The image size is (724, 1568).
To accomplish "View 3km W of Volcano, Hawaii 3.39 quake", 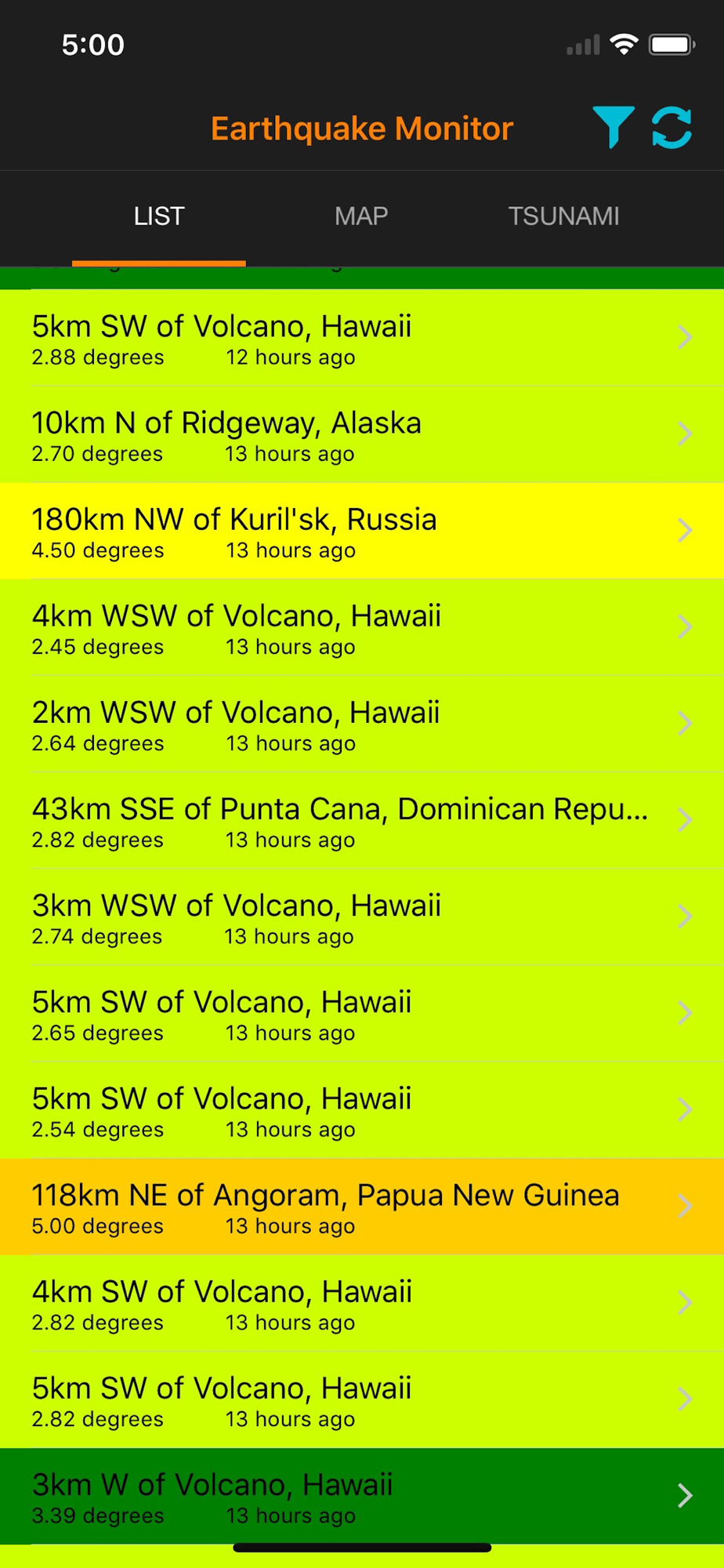I will 362,1496.
